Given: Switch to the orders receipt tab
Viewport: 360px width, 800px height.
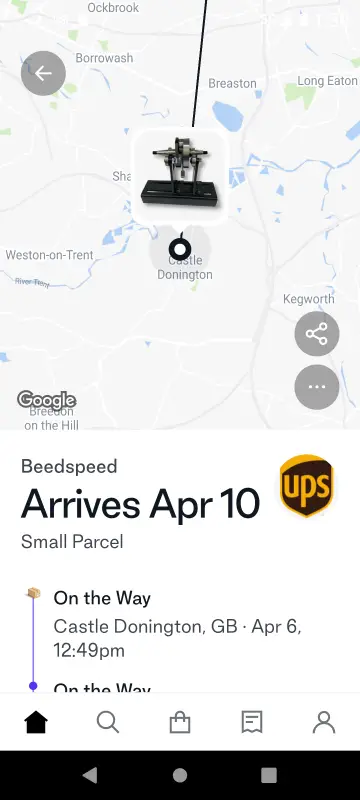Looking at the screenshot, I should 252,722.
